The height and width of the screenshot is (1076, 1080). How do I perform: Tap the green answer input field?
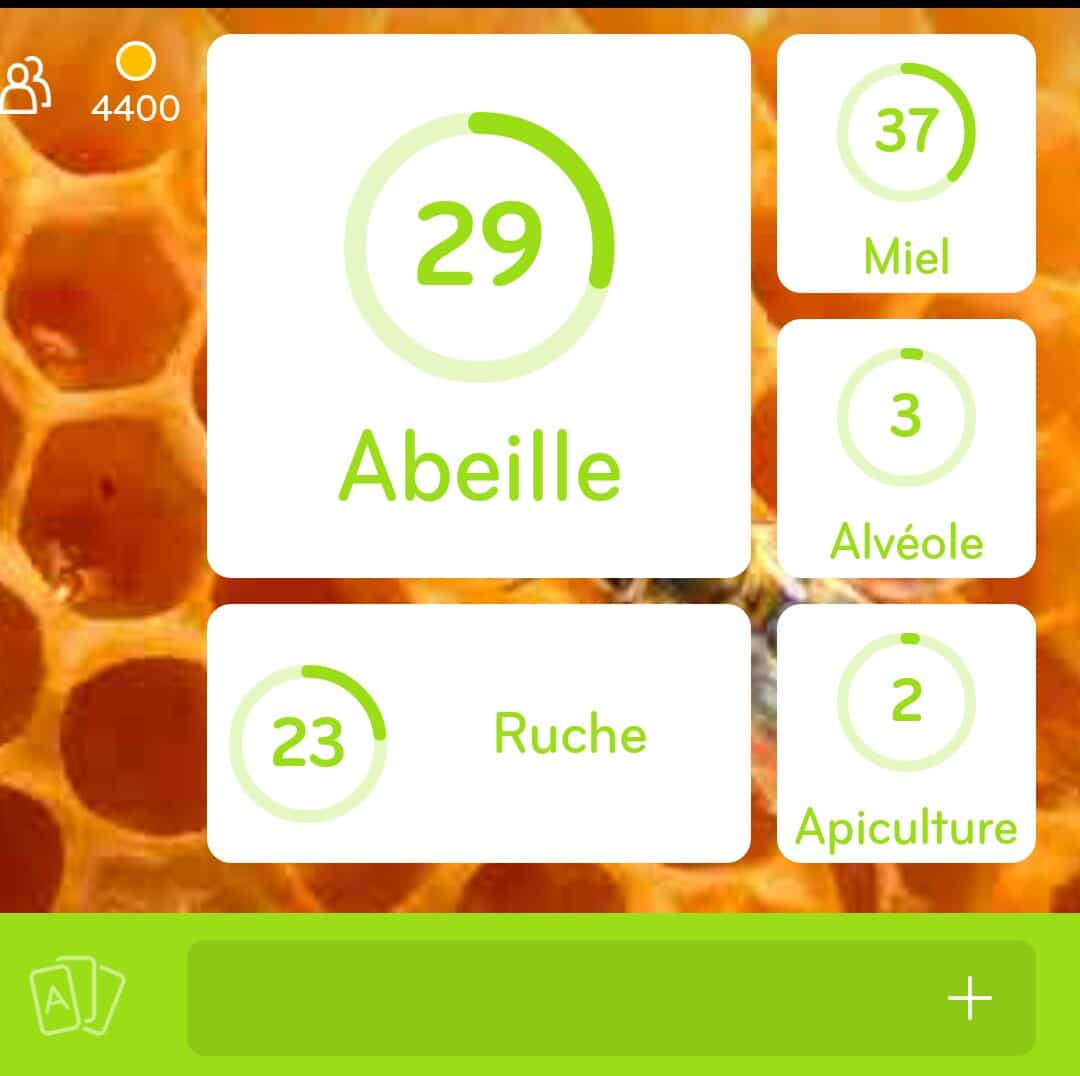[x=560, y=997]
